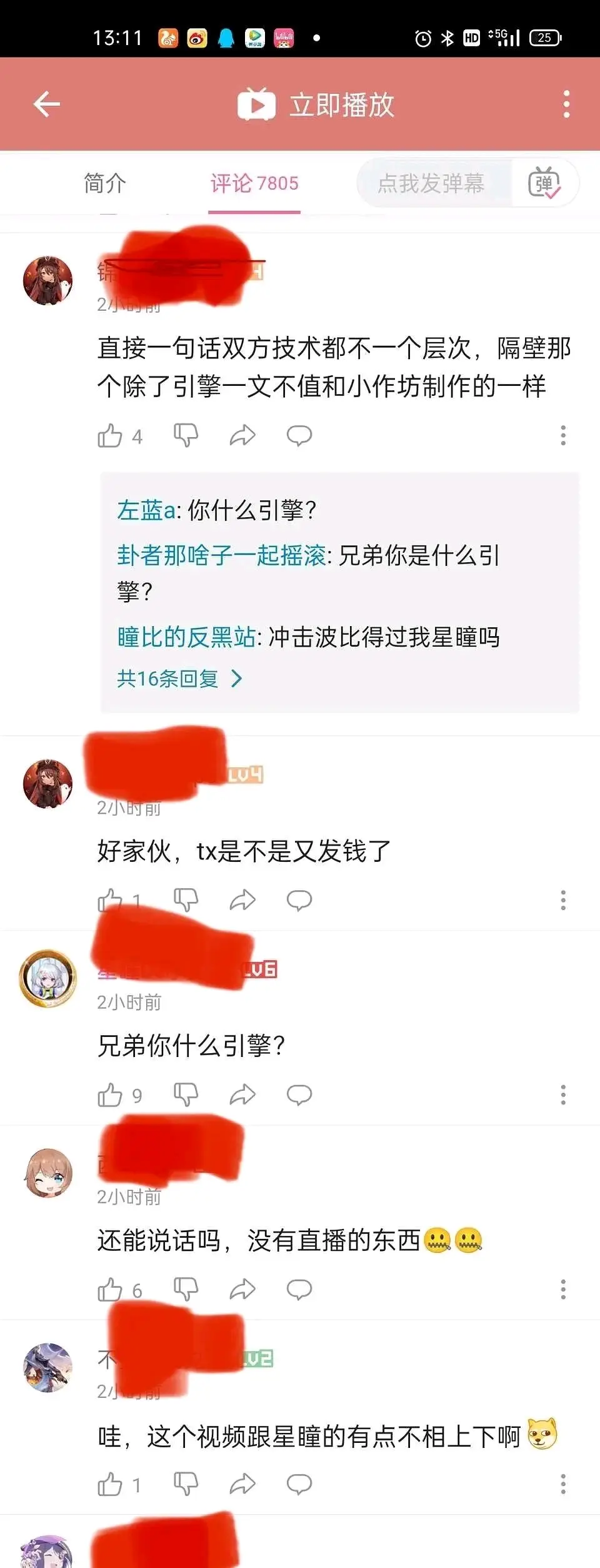Like the comment 还能说话吗，没有直播的东西
Viewport: 600px width, 1568px height.
click(x=110, y=1290)
